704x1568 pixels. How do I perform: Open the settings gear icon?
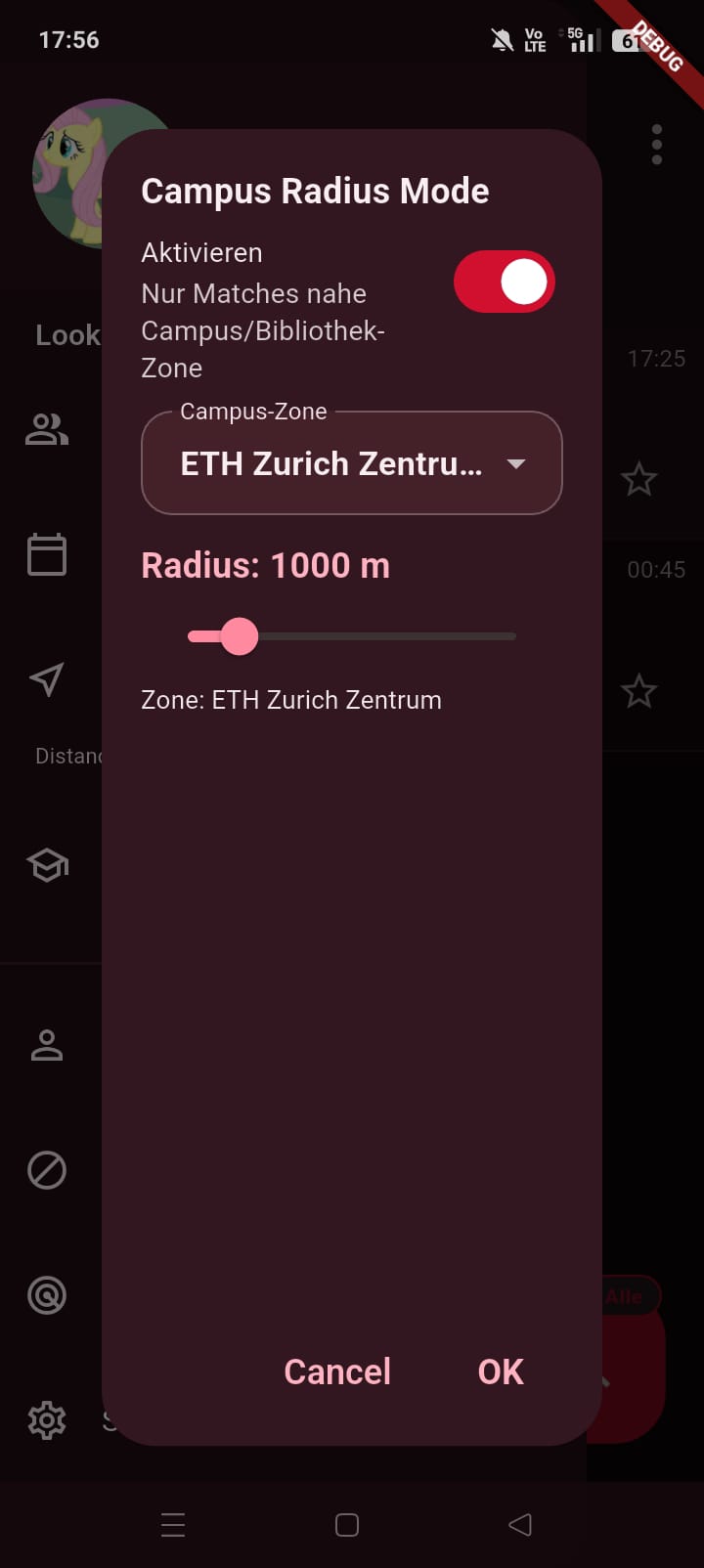47,1420
